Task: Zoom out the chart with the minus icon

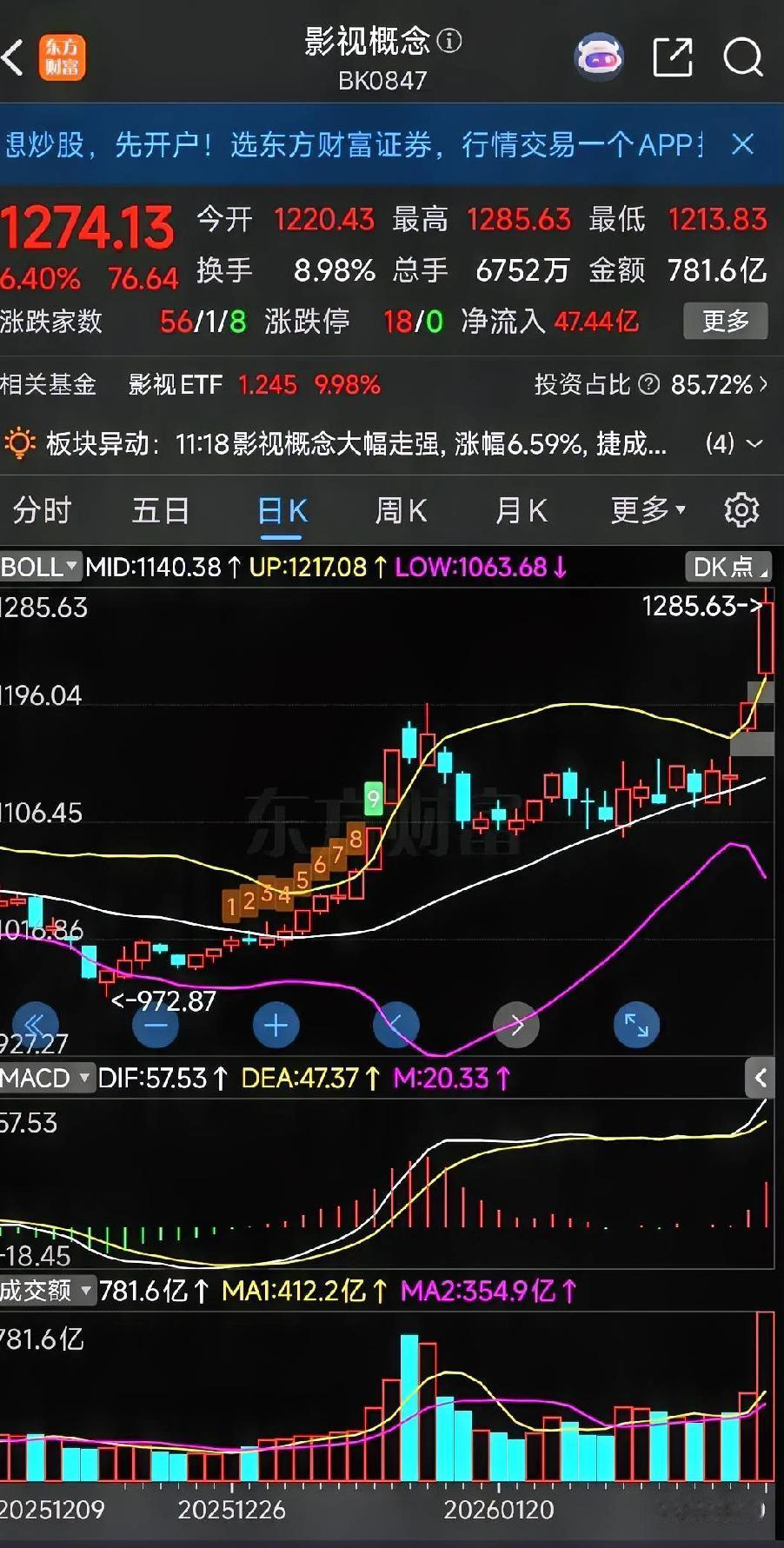Action: click(155, 1026)
